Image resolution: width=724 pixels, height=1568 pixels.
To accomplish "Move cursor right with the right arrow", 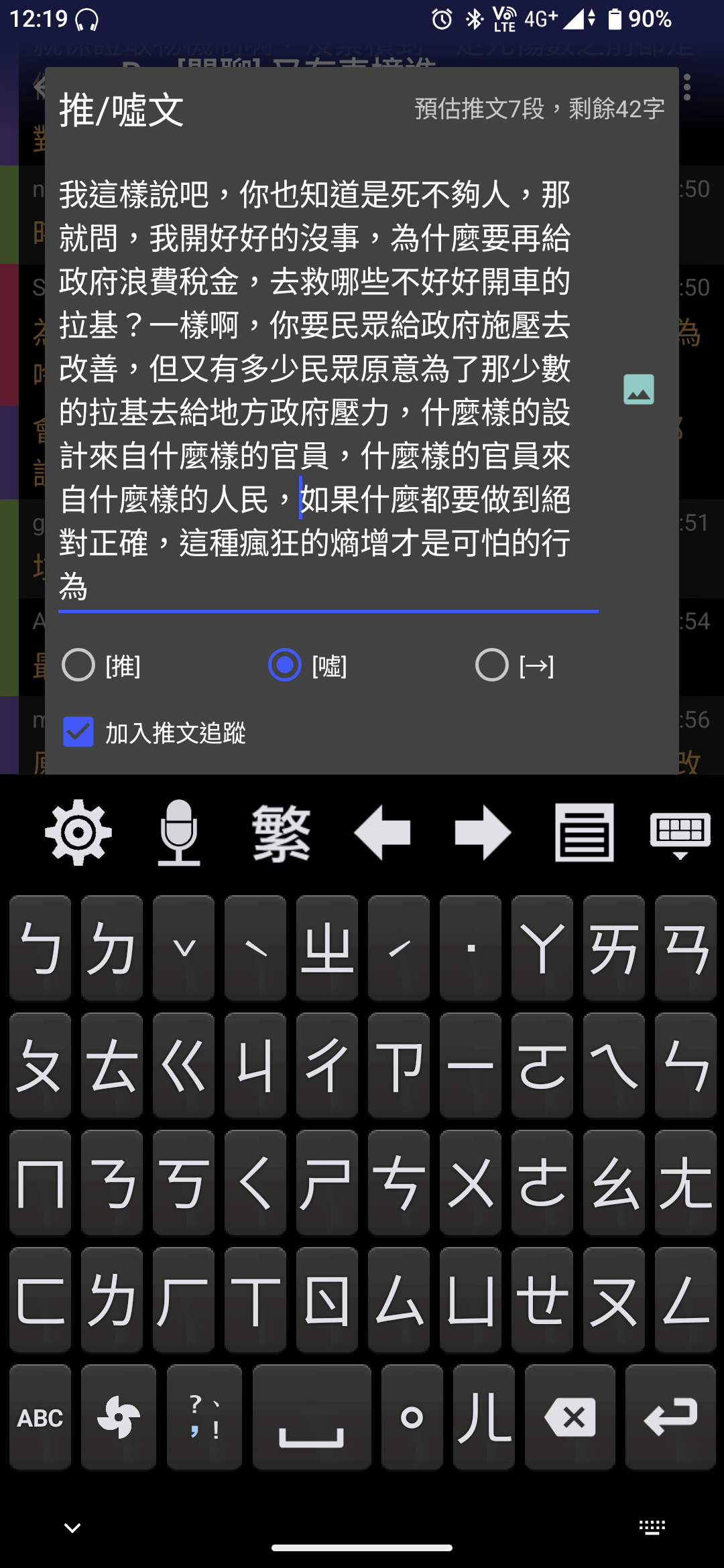I will (x=483, y=833).
